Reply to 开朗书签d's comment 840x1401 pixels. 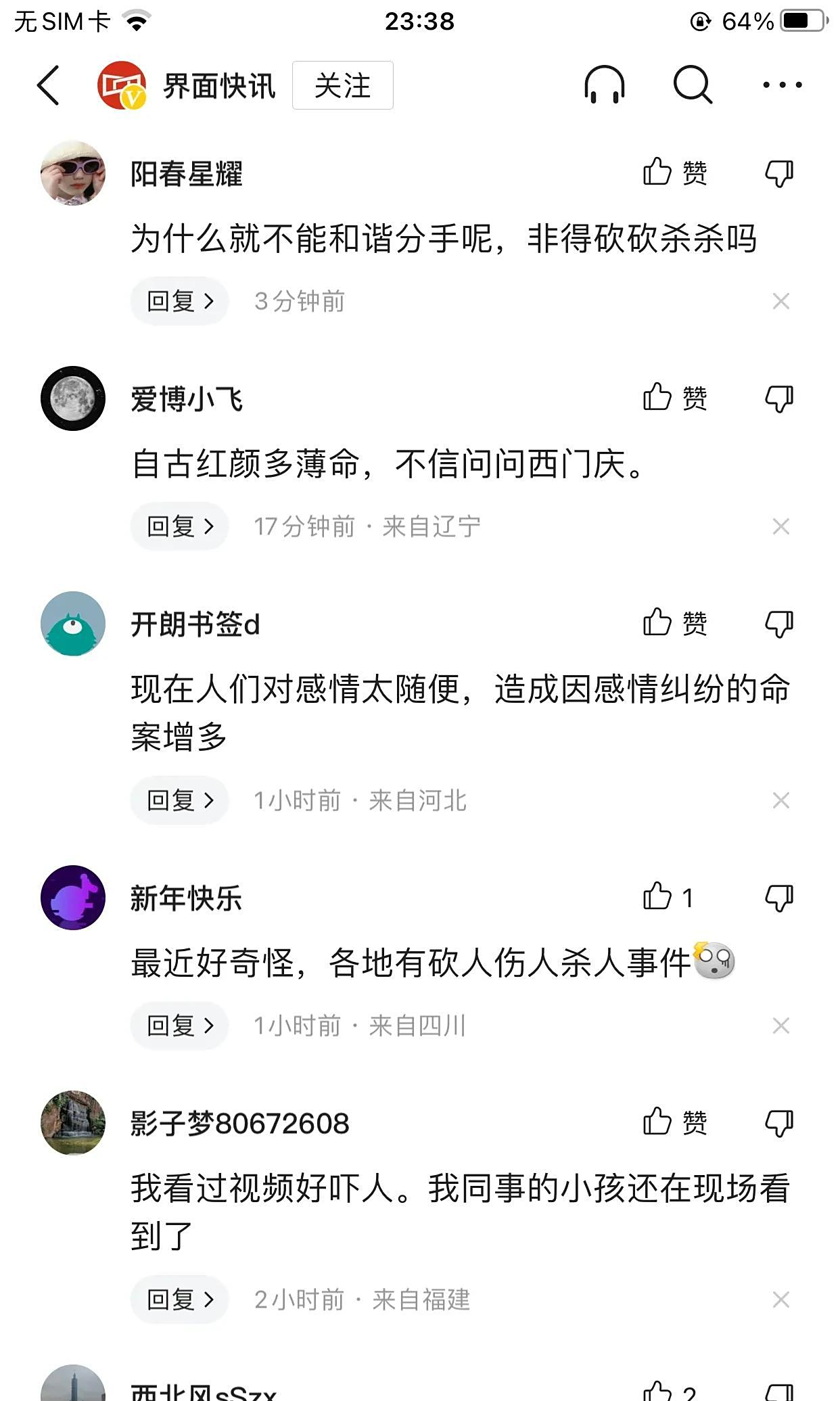(180, 800)
